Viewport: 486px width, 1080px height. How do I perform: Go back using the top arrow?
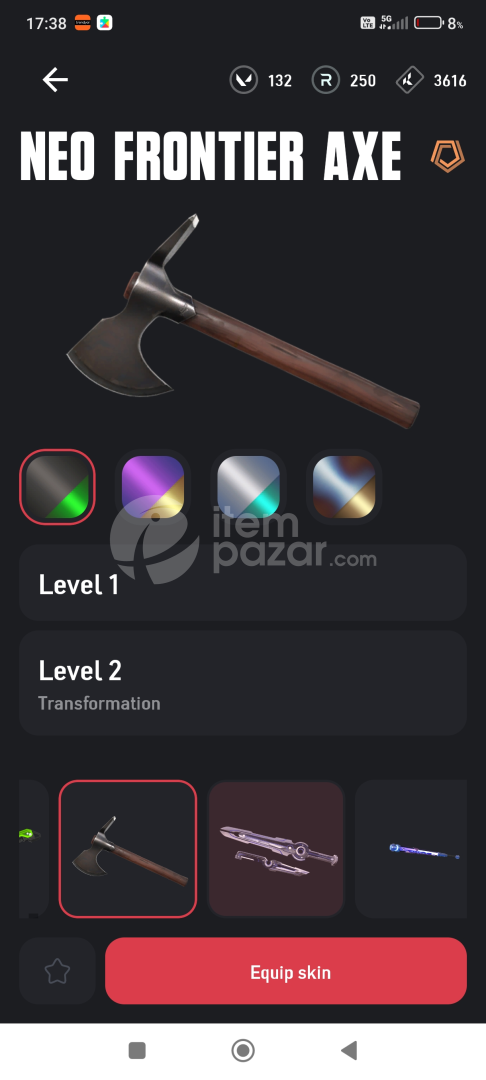[x=55, y=80]
